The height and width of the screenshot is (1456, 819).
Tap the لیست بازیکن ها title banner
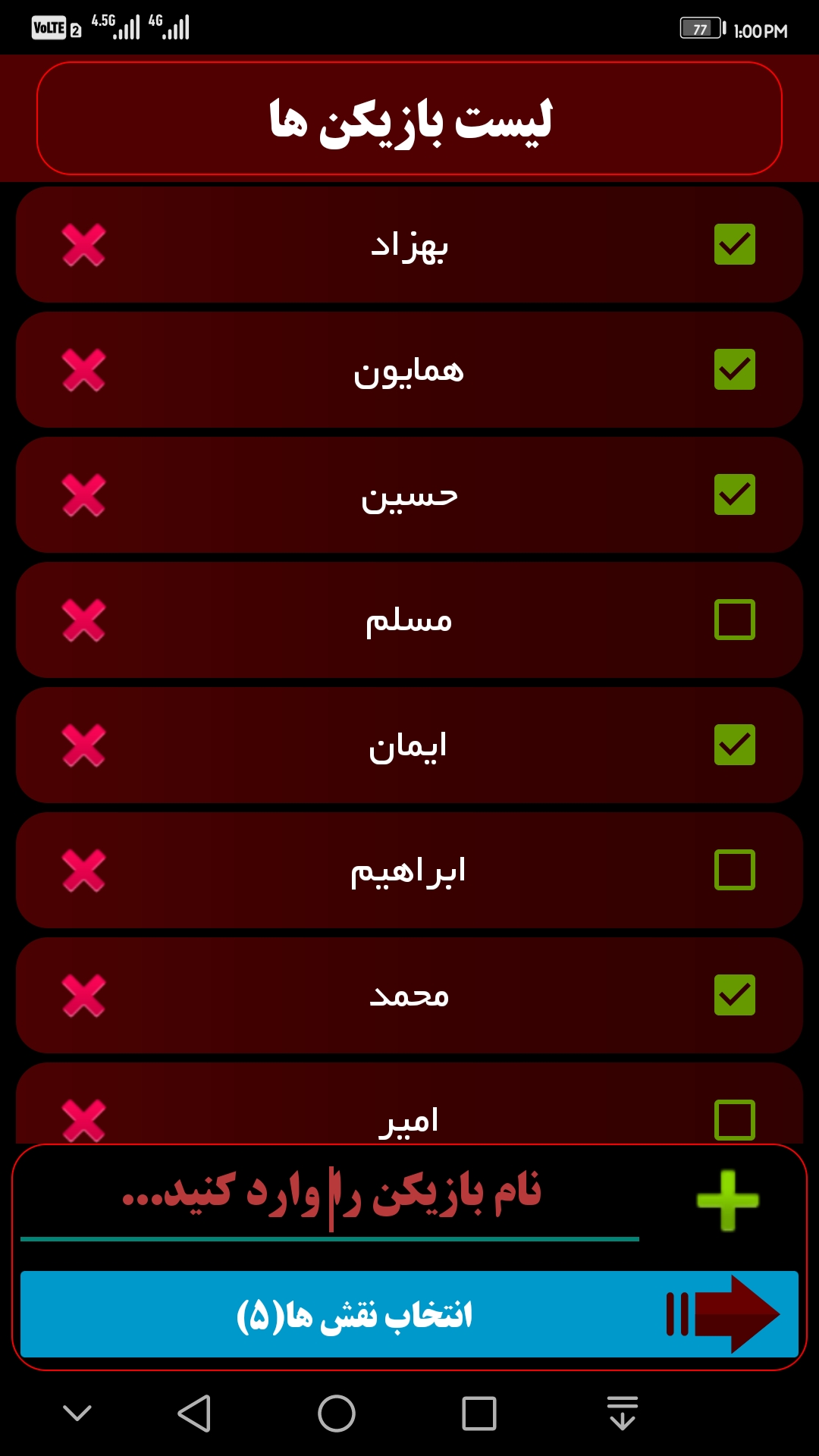tap(409, 118)
